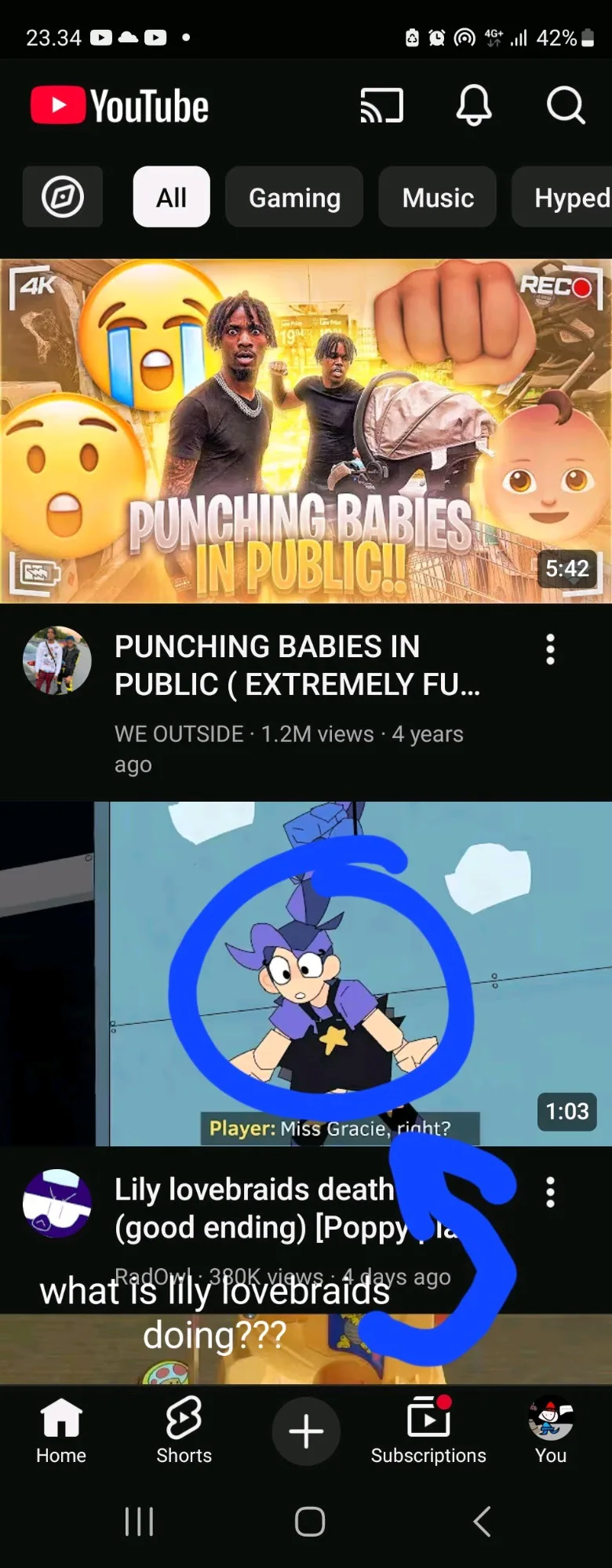The image size is (612, 1568).
Task: Go to the Home tab
Action: coord(61,1431)
